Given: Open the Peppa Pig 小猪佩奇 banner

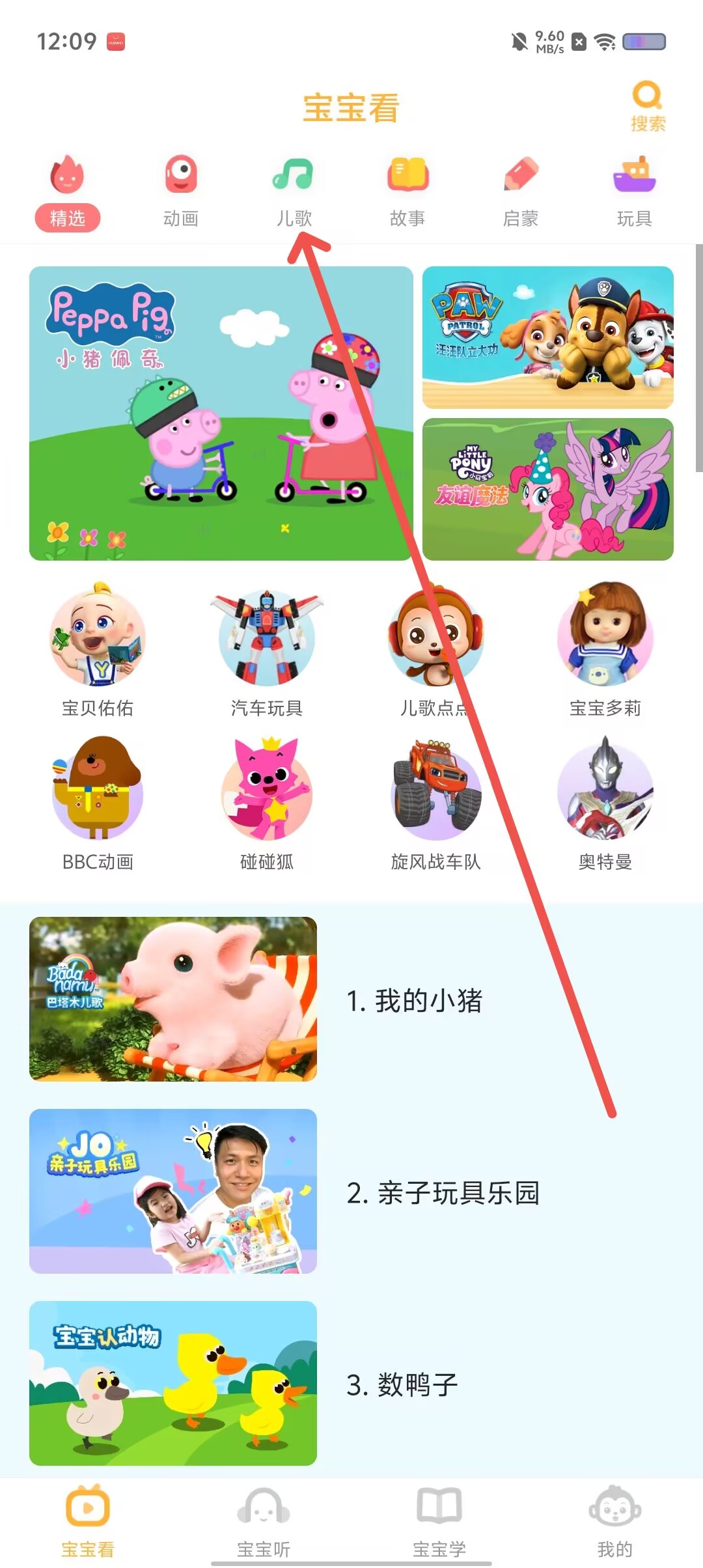Looking at the screenshot, I should point(221,413).
